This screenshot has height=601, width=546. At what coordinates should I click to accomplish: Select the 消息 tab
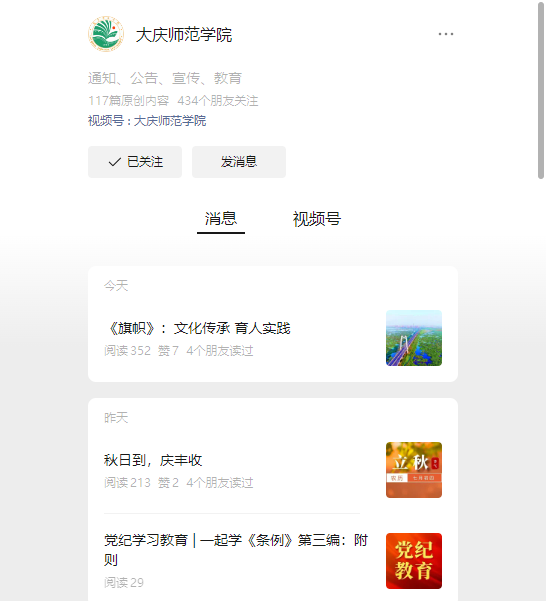[x=221, y=219]
